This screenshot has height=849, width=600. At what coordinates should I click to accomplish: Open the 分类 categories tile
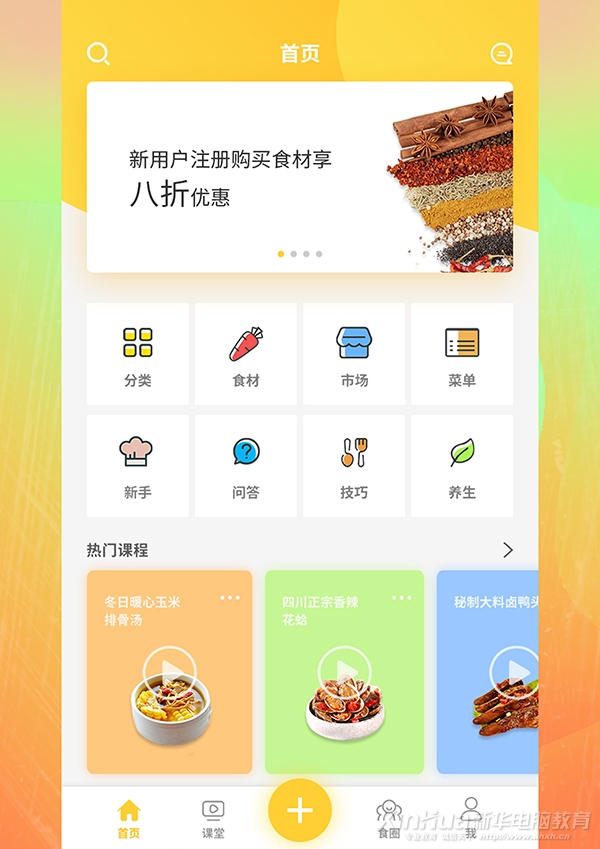(x=138, y=354)
